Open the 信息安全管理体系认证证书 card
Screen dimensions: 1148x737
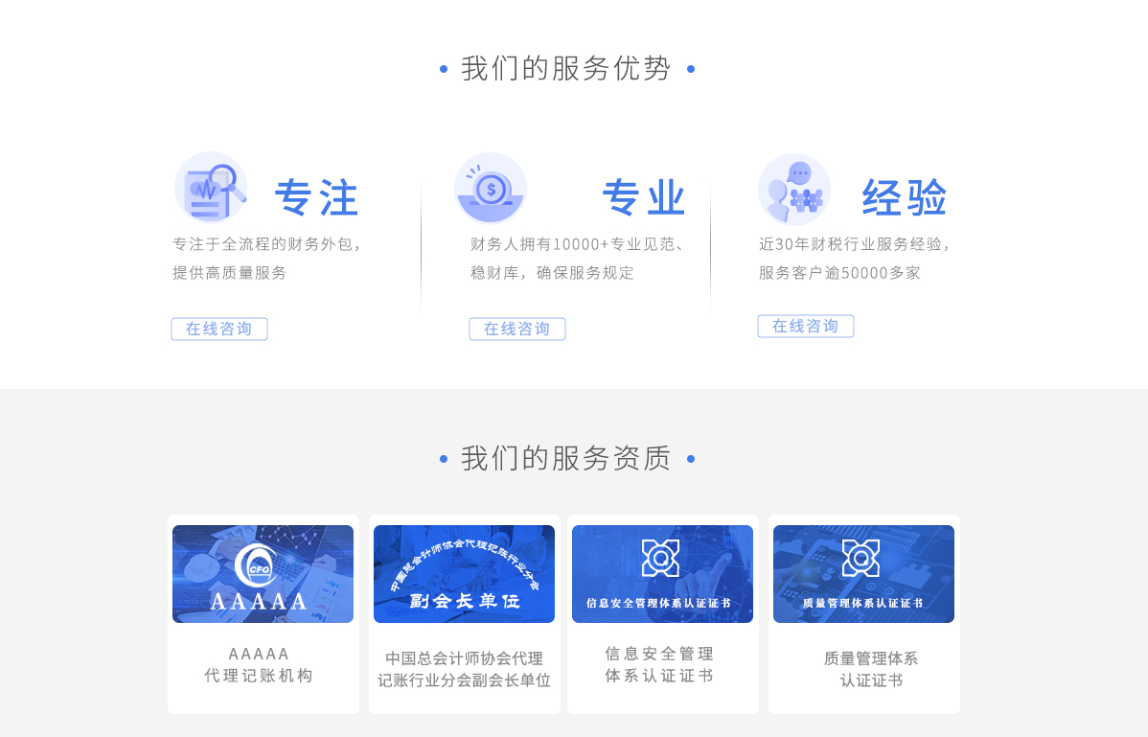662,612
